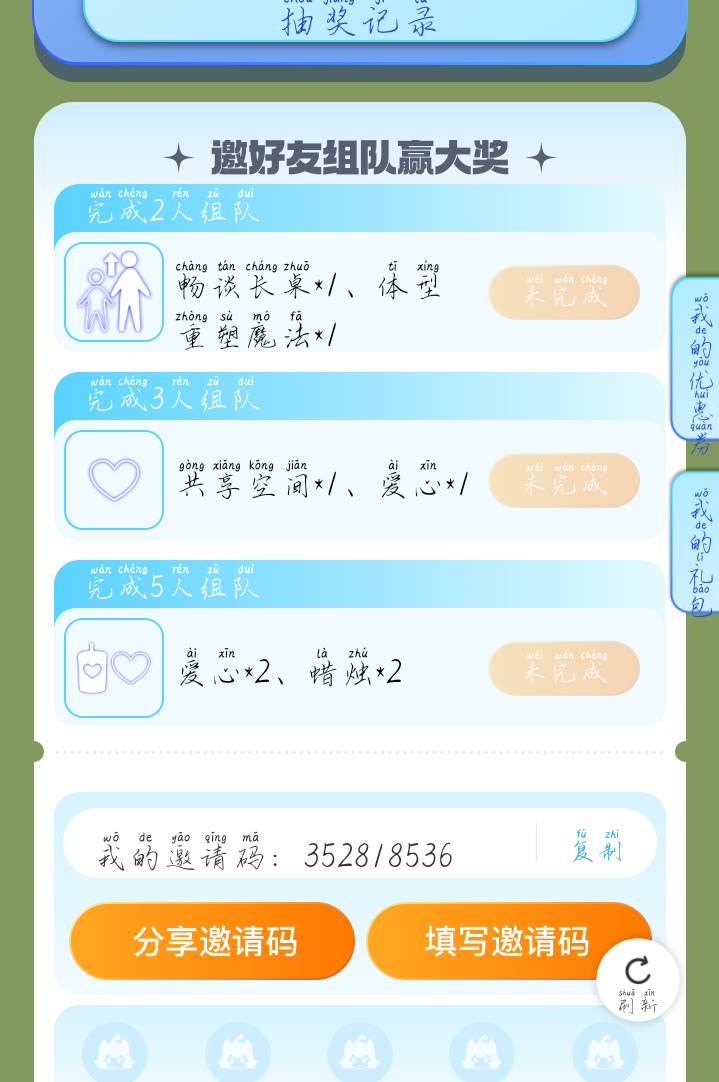
Task: Open 抽奖记录 lottery records
Action: click(x=359, y=20)
